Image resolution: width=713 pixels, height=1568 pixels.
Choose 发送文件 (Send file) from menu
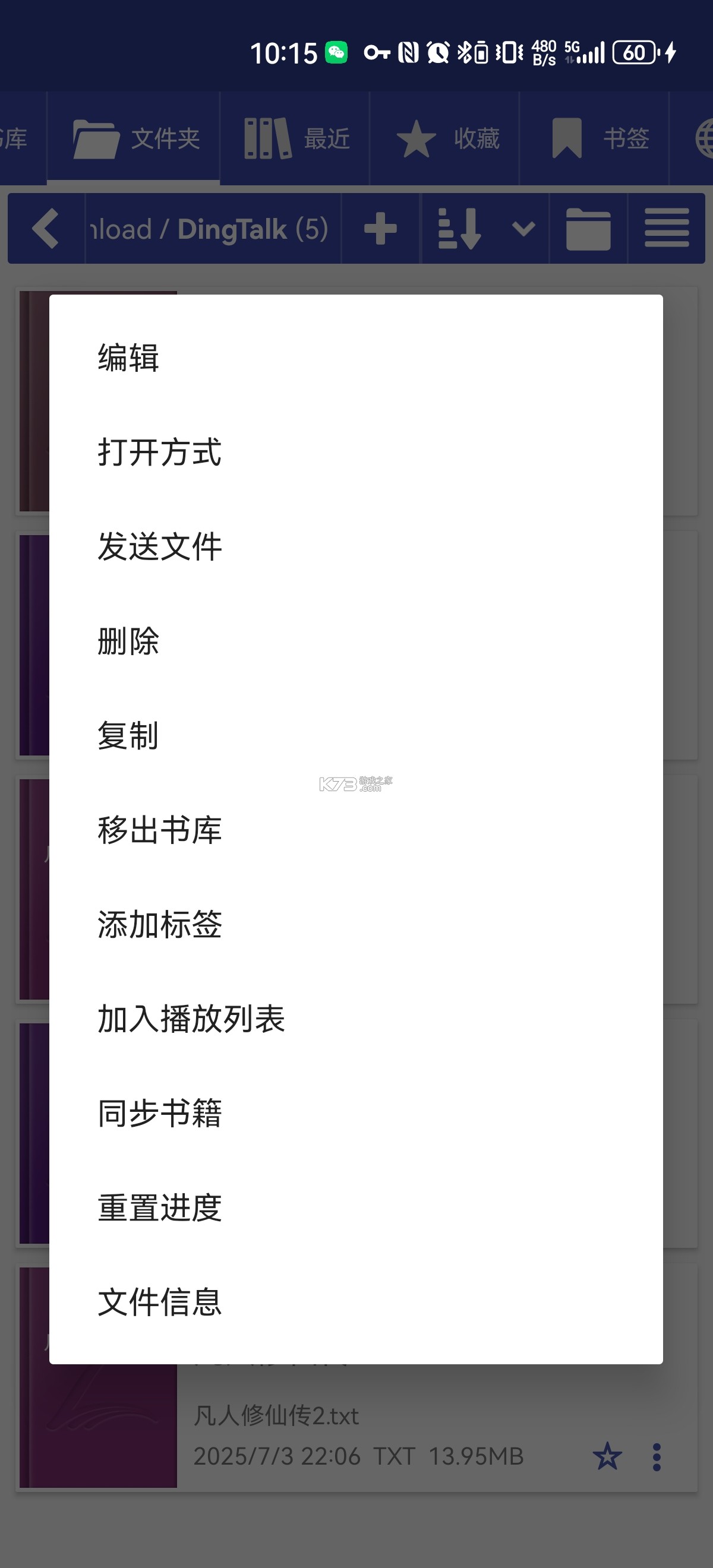click(159, 546)
